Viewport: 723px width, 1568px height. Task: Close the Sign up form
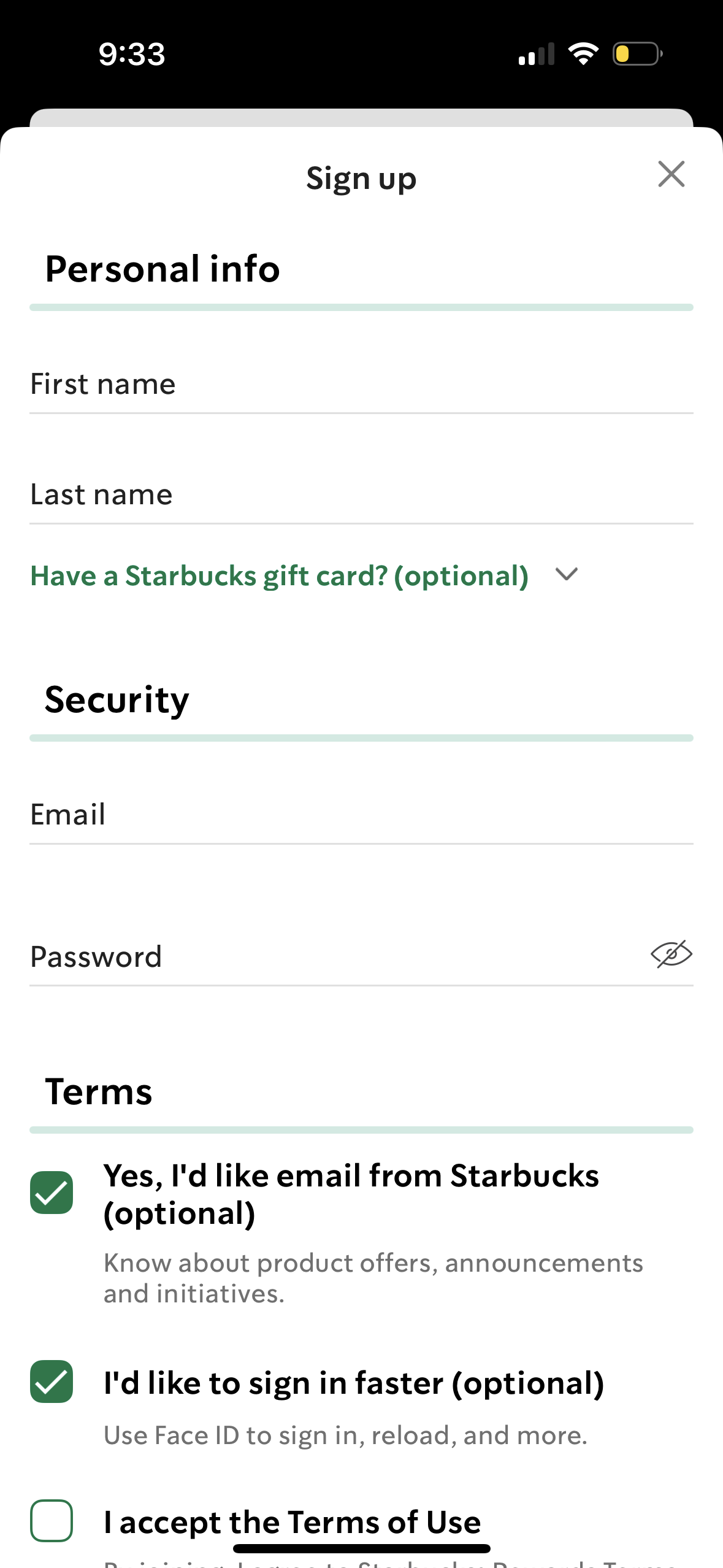click(x=671, y=175)
